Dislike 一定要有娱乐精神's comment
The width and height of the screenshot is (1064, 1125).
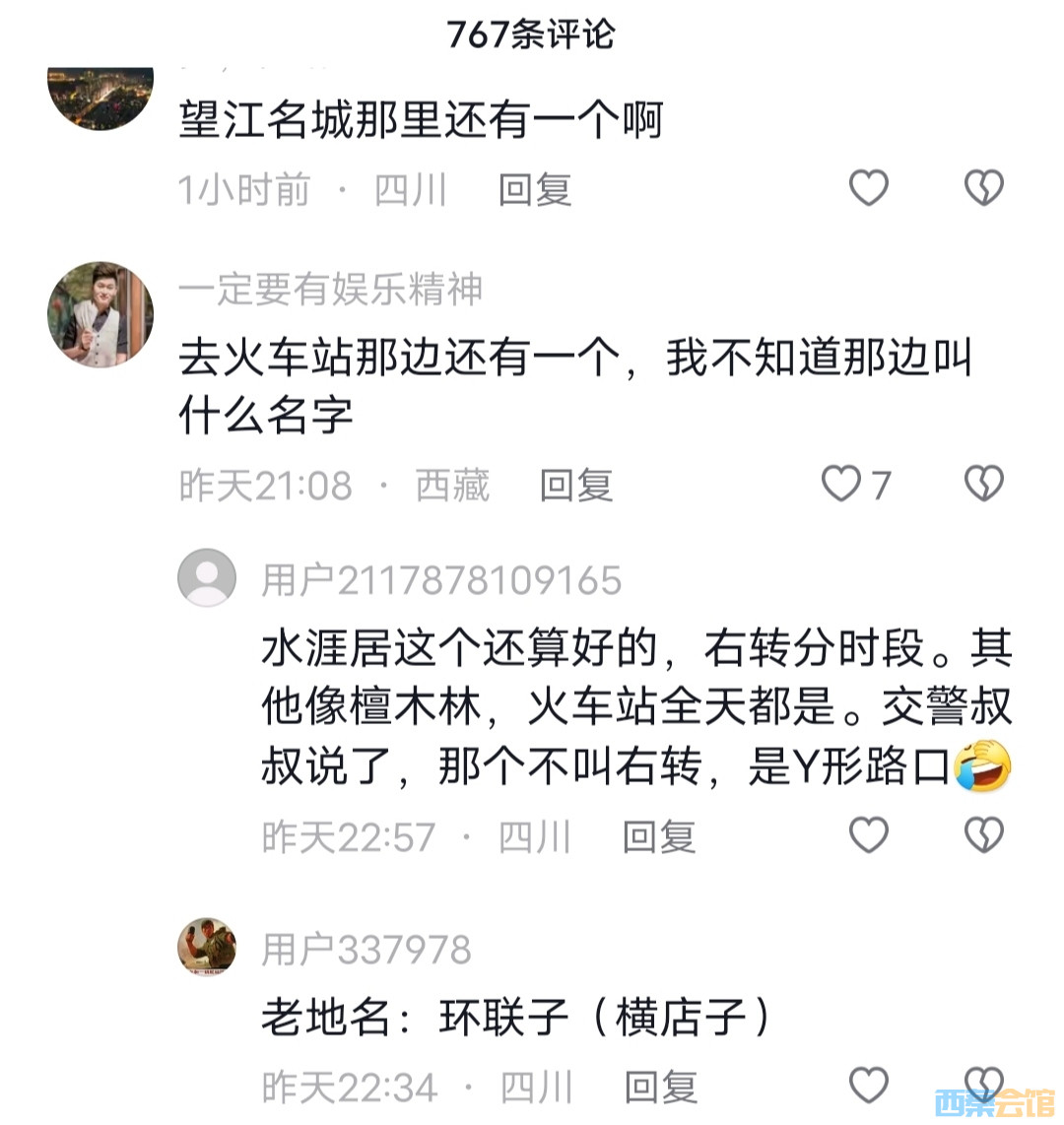click(983, 484)
